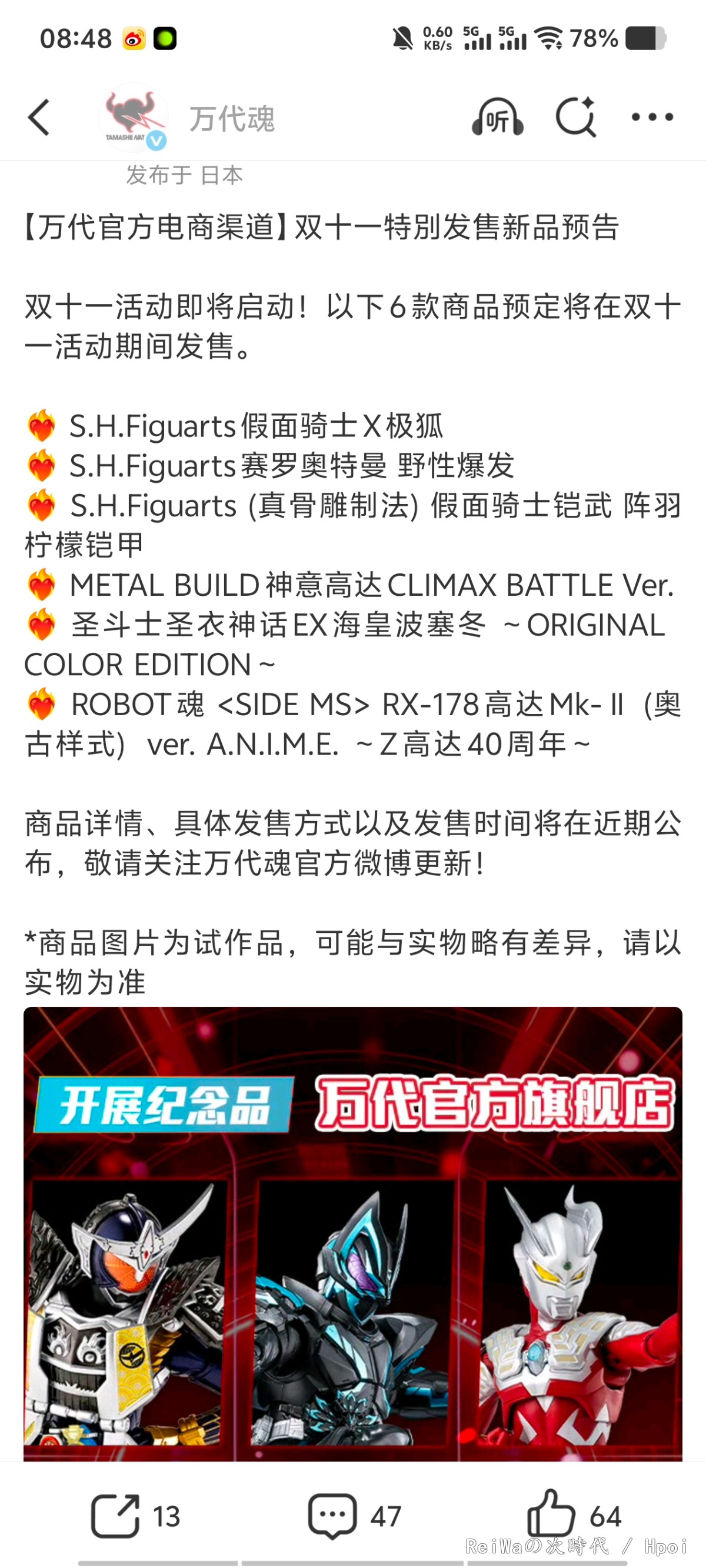Open the three-dot overflow menu
The height and width of the screenshot is (1568, 706).
652,117
